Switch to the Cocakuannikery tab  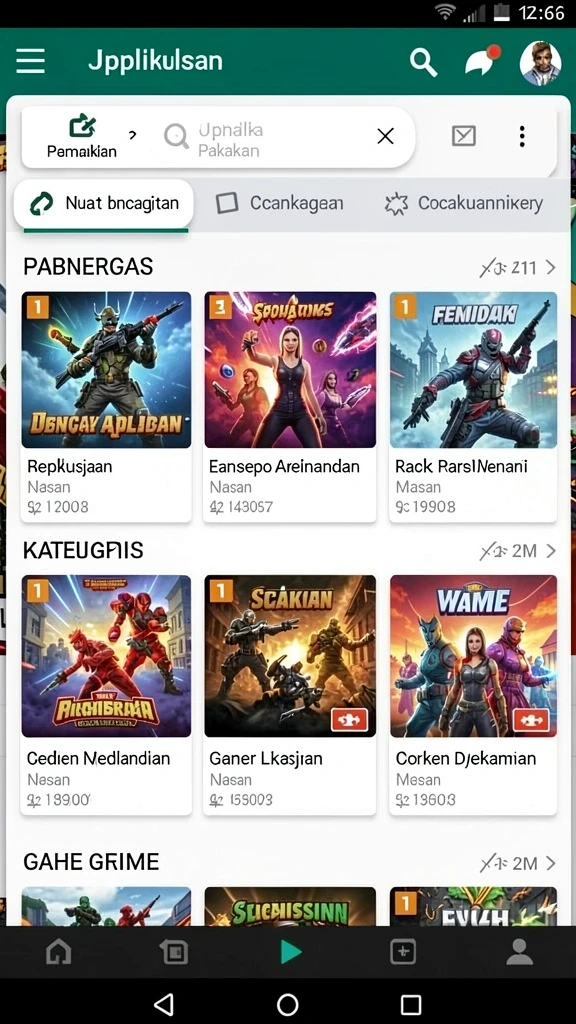click(x=464, y=204)
